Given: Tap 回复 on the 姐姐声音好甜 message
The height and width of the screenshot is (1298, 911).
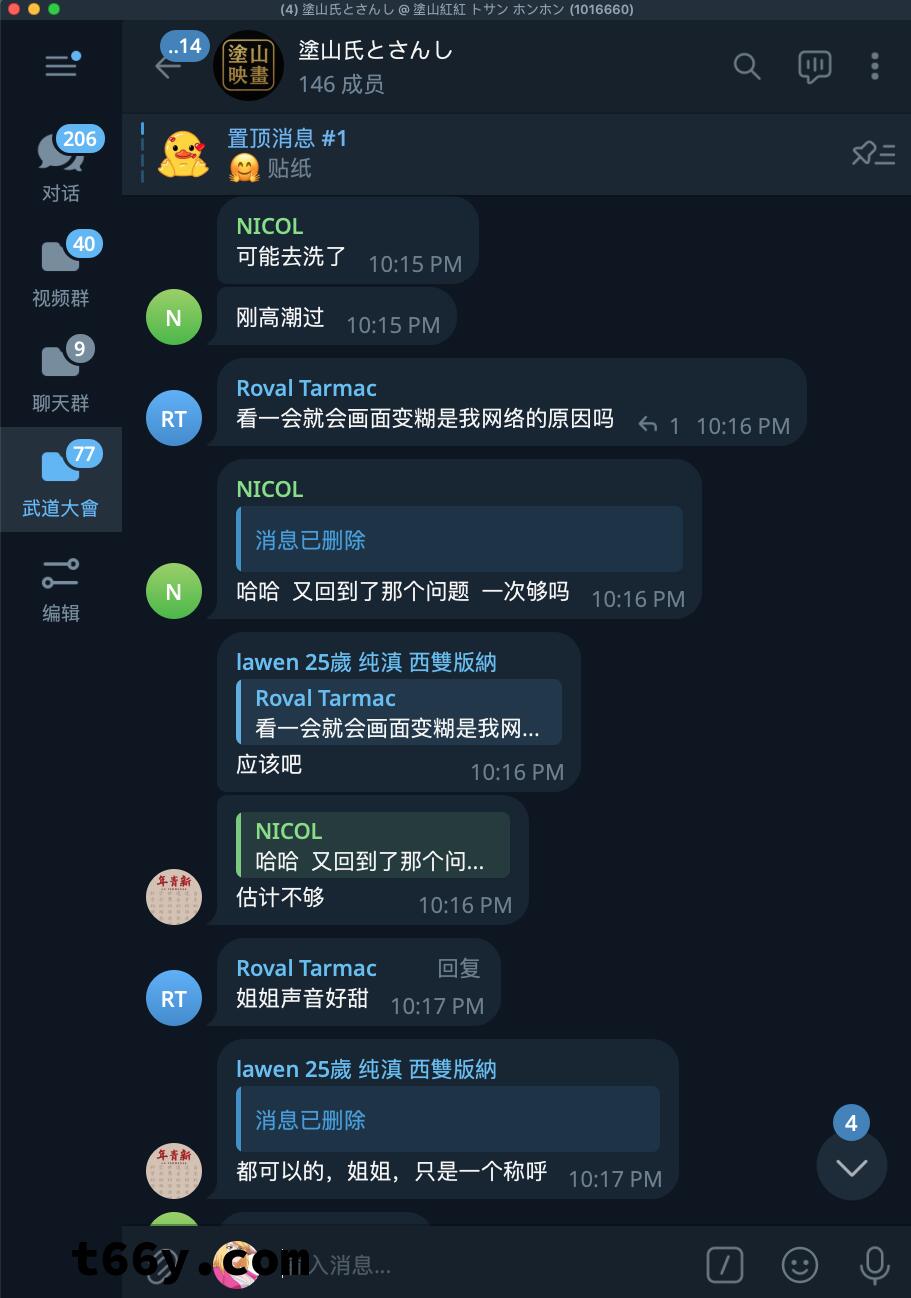Looking at the screenshot, I should click(x=458, y=968).
